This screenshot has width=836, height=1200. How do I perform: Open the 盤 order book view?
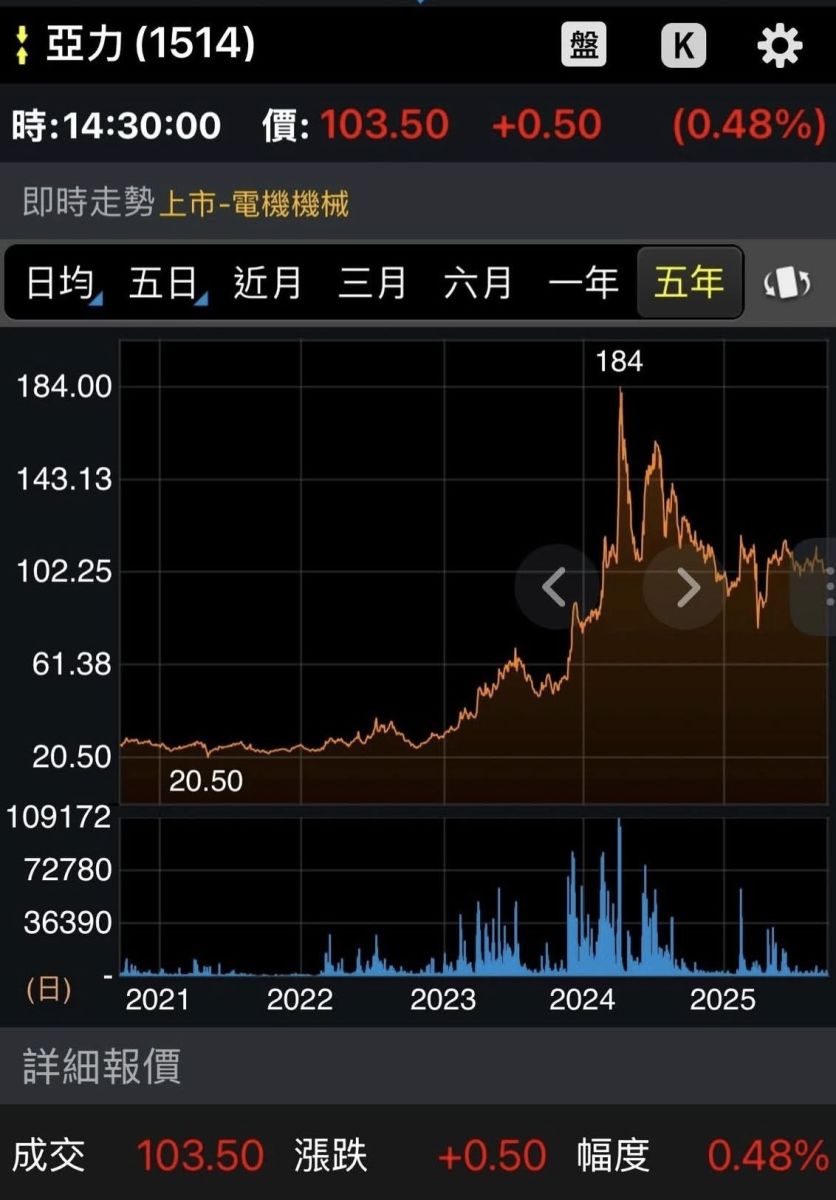tap(583, 45)
